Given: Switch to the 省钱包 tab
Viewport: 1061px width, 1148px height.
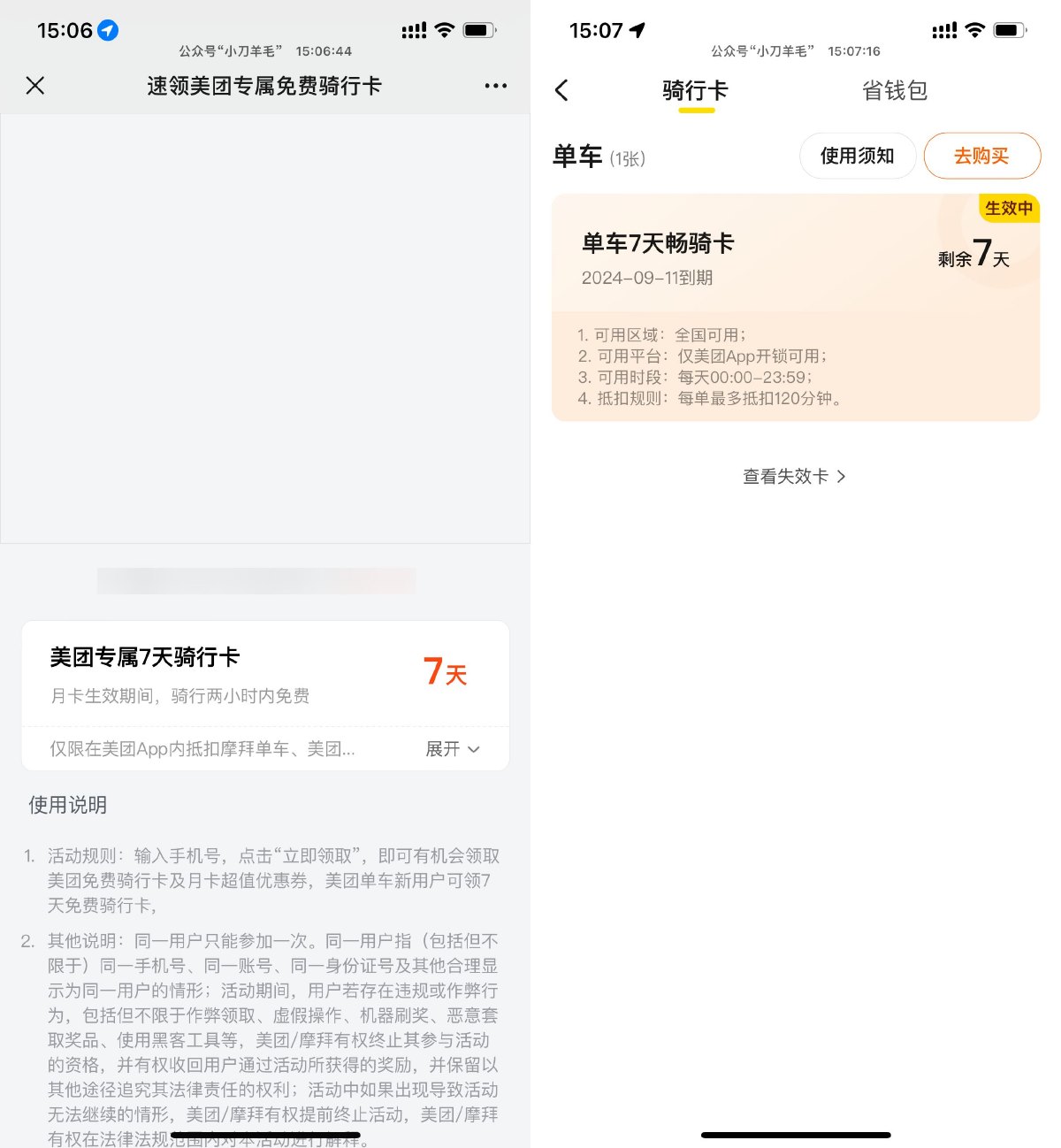Looking at the screenshot, I should pyautogui.click(x=894, y=90).
